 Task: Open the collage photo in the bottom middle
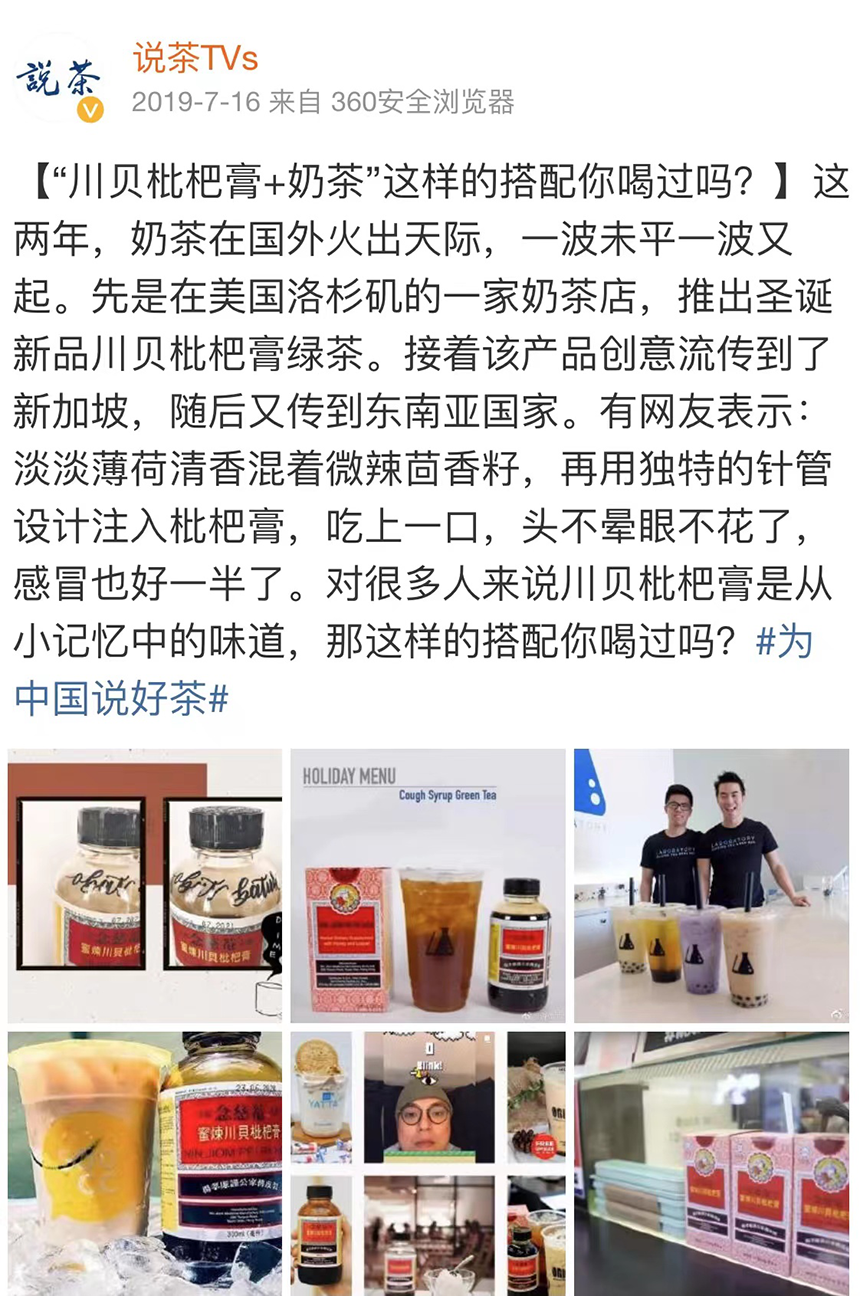click(x=428, y=1164)
